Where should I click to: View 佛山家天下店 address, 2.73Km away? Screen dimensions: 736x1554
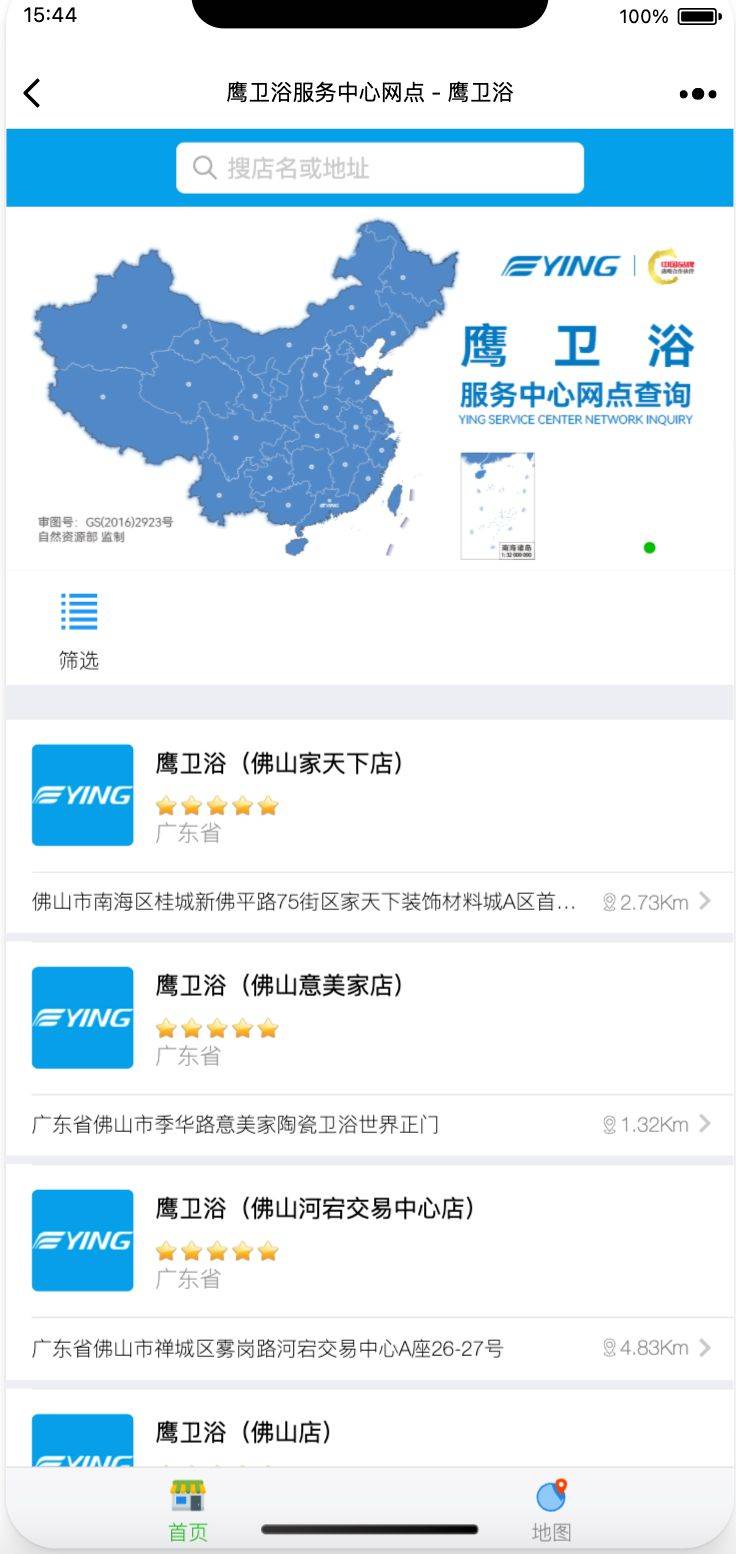(370, 902)
